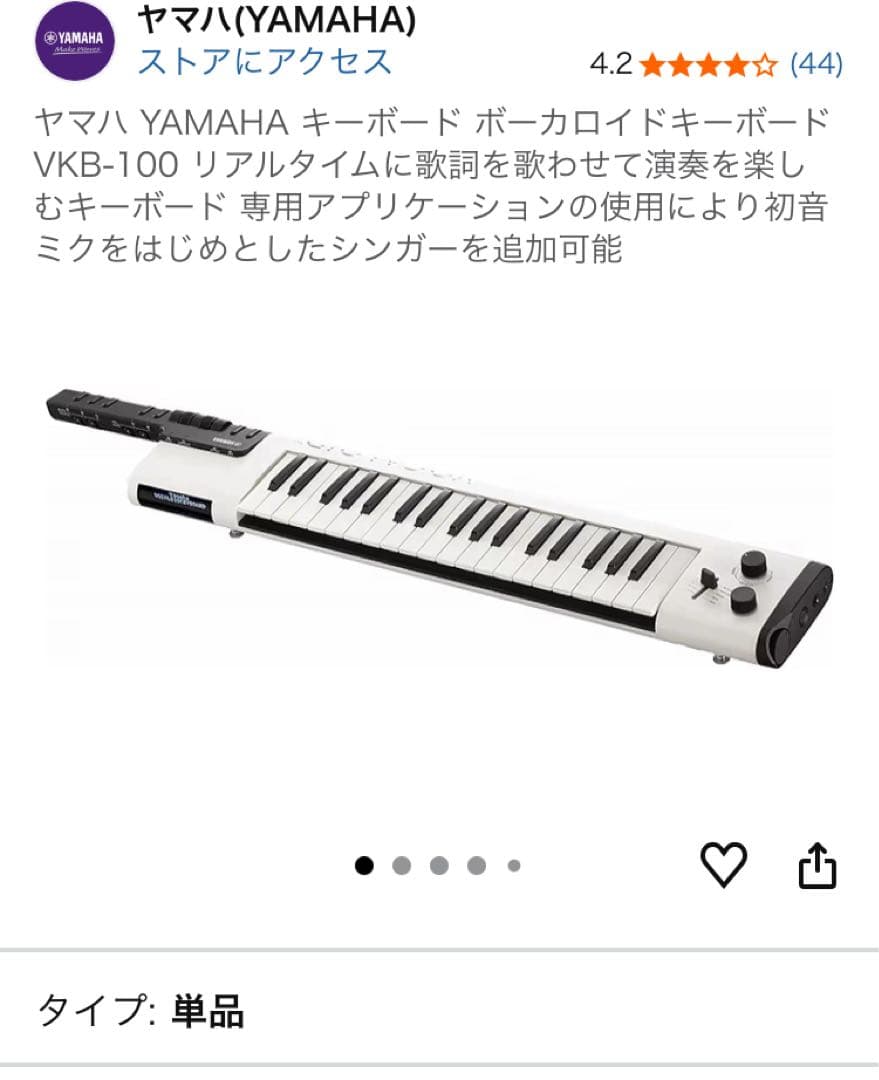The width and height of the screenshot is (879, 1080).
Task: Select the purple Yamaha circular emblem
Action: [x=75, y=42]
